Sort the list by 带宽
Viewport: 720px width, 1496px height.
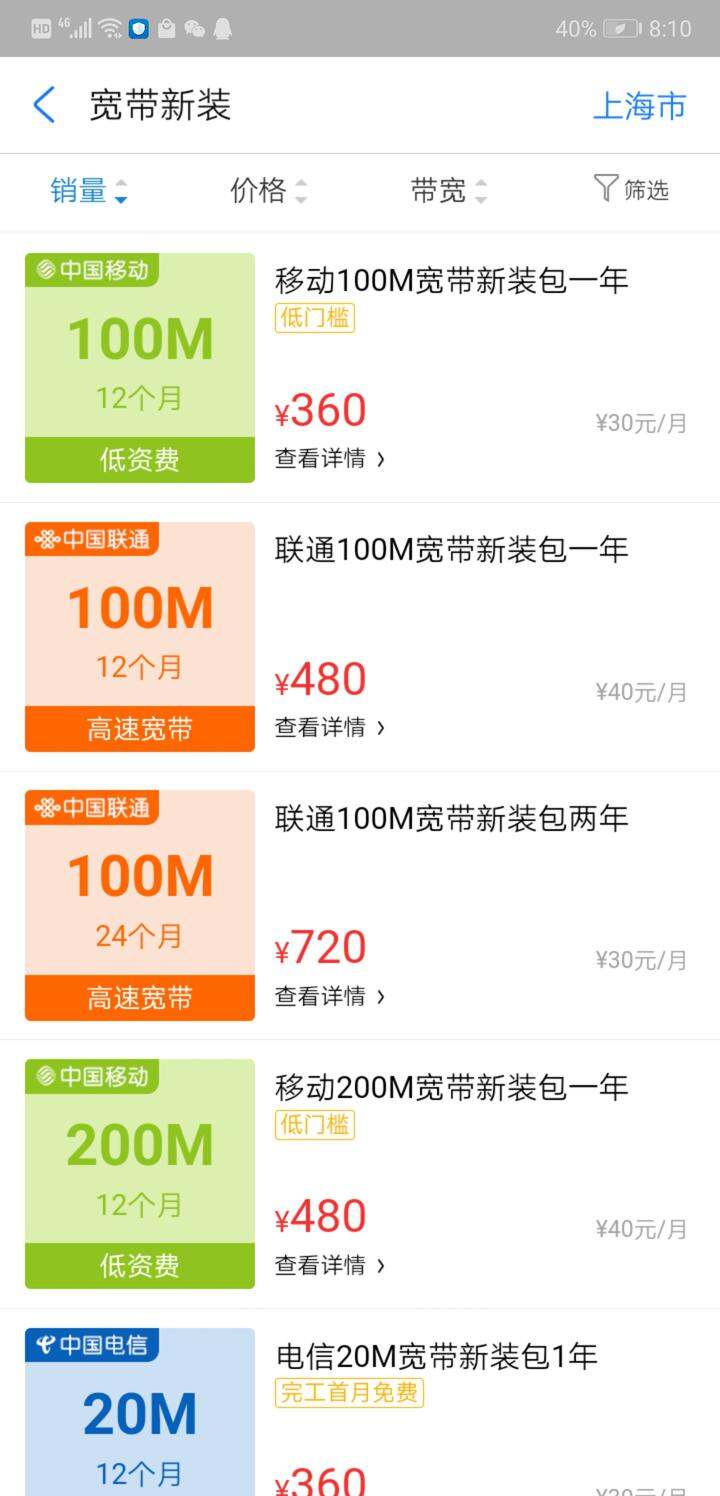(x=449, y=190)
